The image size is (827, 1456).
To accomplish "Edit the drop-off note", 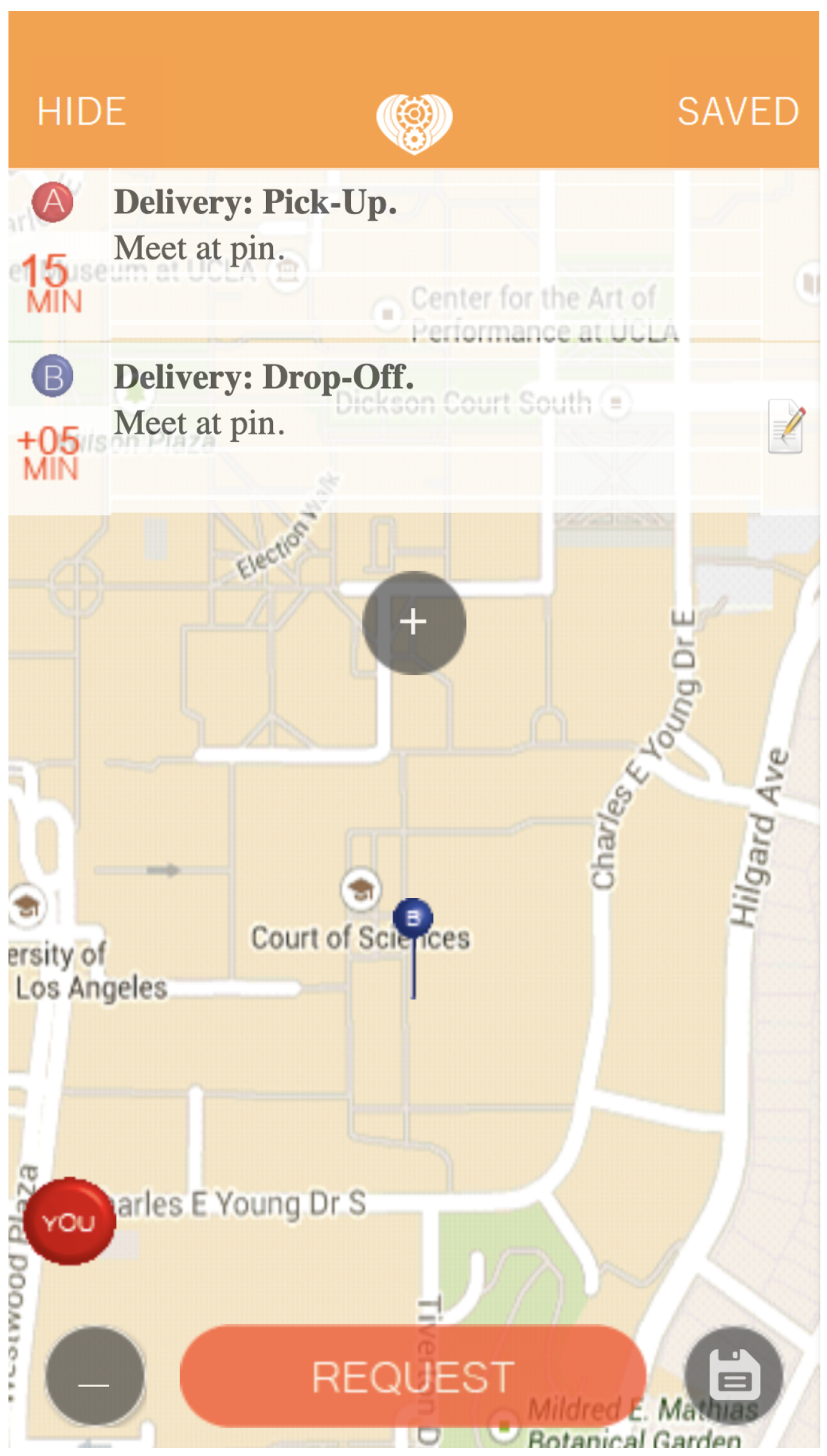I will point(785,427).
